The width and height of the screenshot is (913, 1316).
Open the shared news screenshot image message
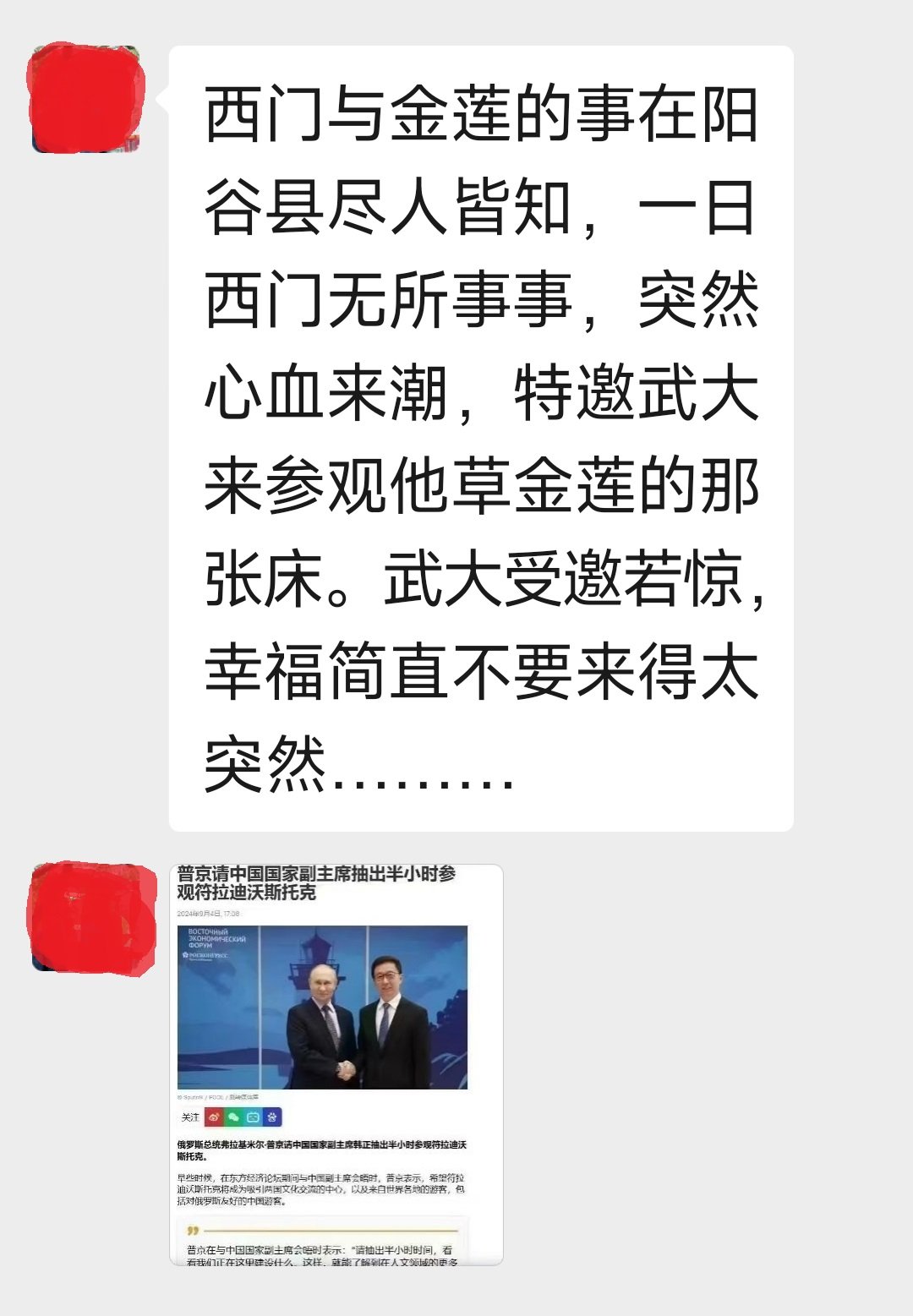coord(336,1064)
